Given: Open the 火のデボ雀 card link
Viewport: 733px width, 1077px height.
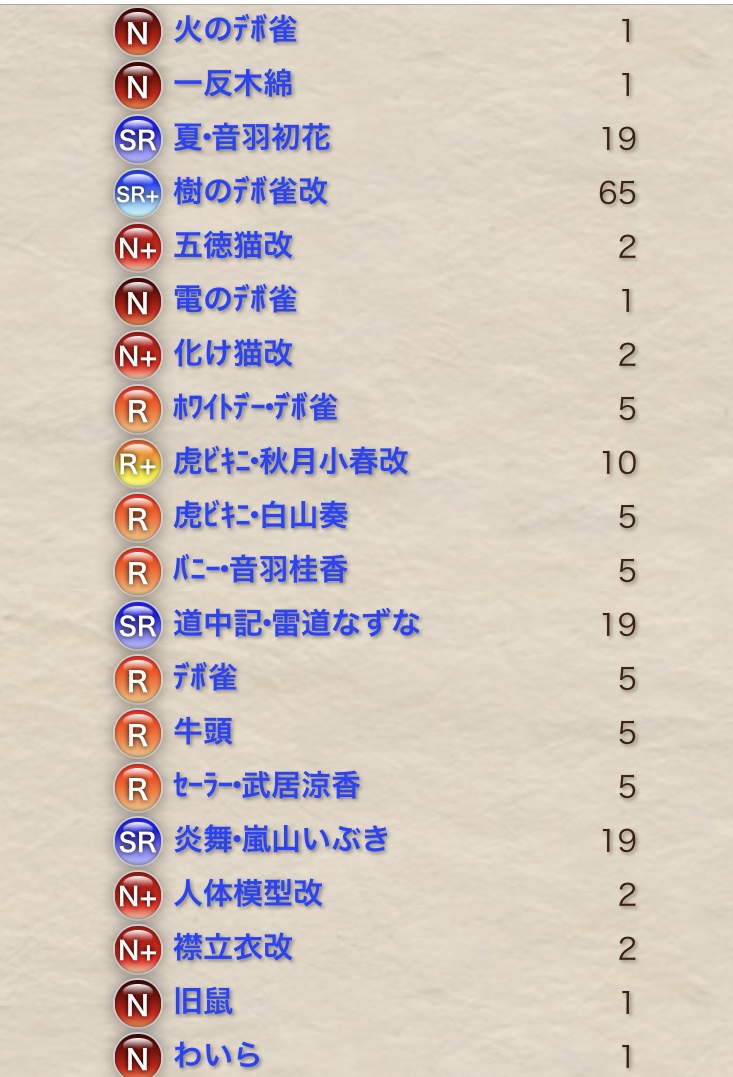Looking at the screenshot, I should 235,31.
